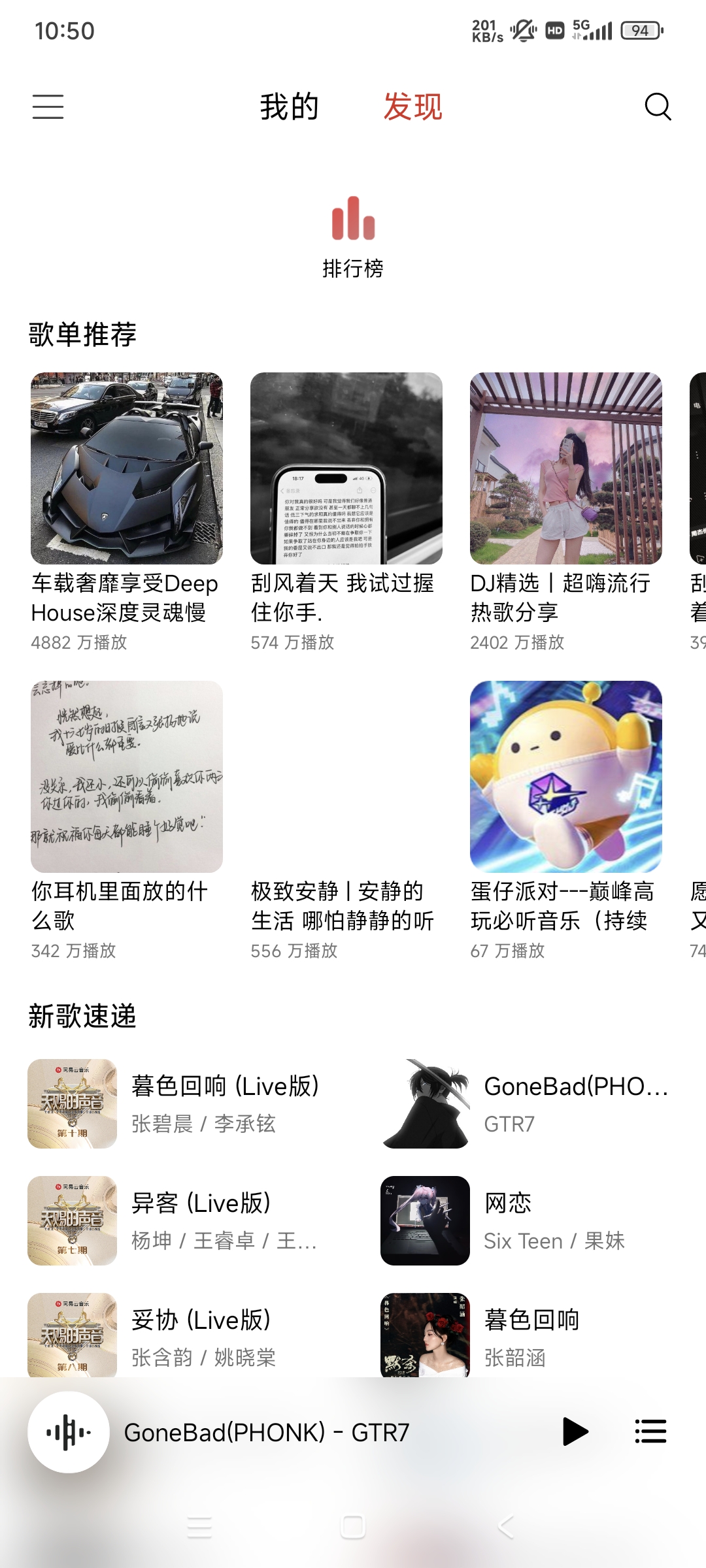Tap the play button in the mini player
This screenshot has width=706, height=1568.
click(x=575, y=1432)
